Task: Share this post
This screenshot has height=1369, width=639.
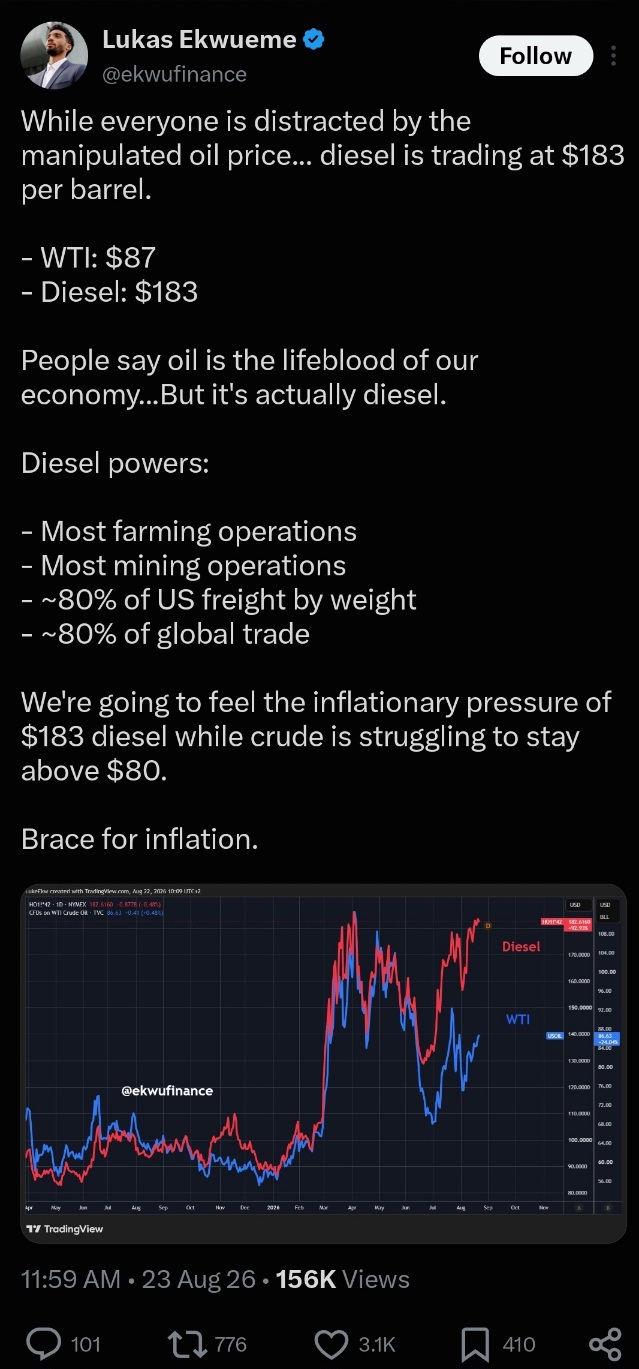Action: [604, 1344]
